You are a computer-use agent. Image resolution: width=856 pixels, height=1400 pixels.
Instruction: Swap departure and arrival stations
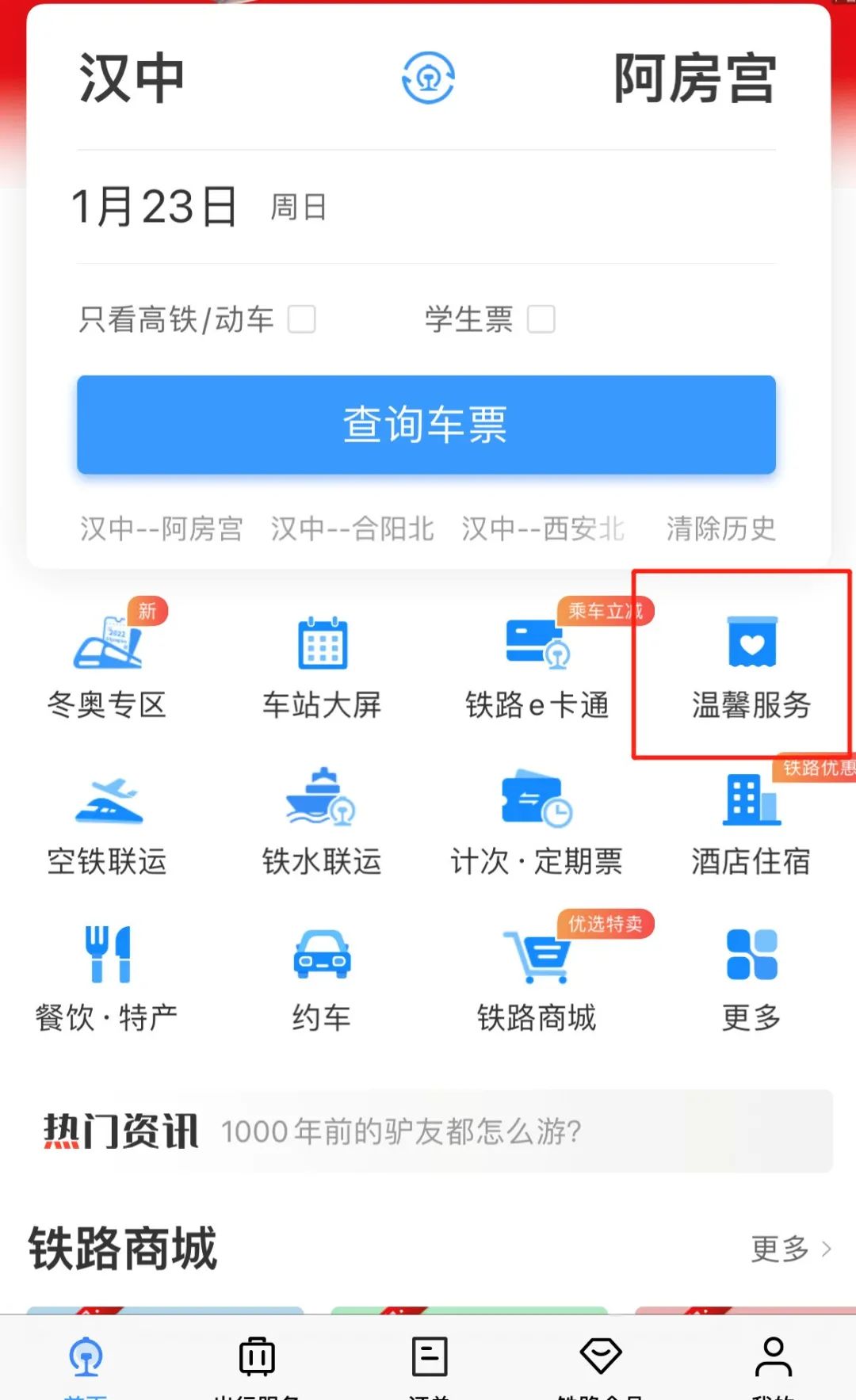click(x=428, y=78)
